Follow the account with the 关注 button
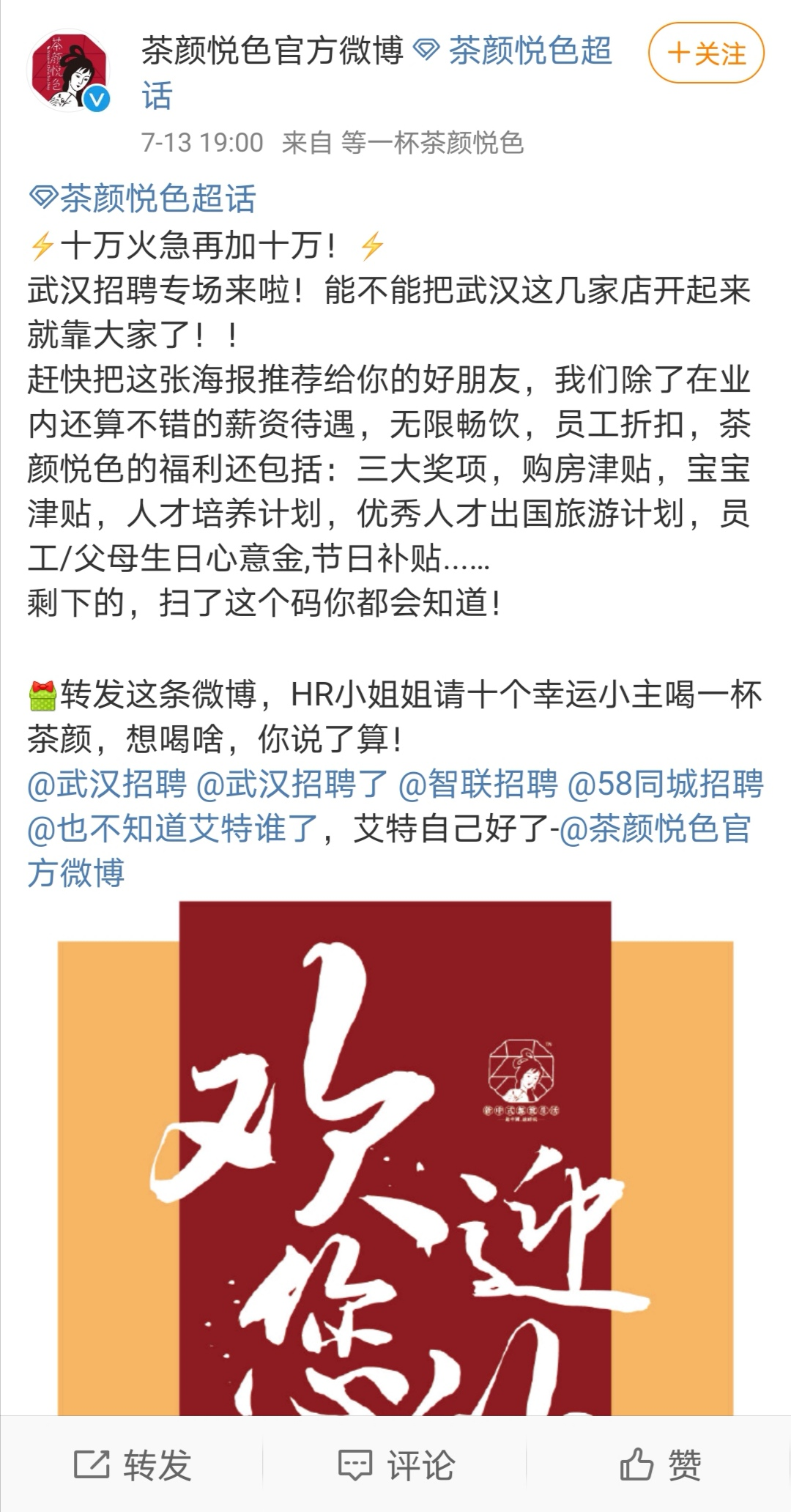Viewport: 791px width, 1512px height. click(x=706, y=53)
